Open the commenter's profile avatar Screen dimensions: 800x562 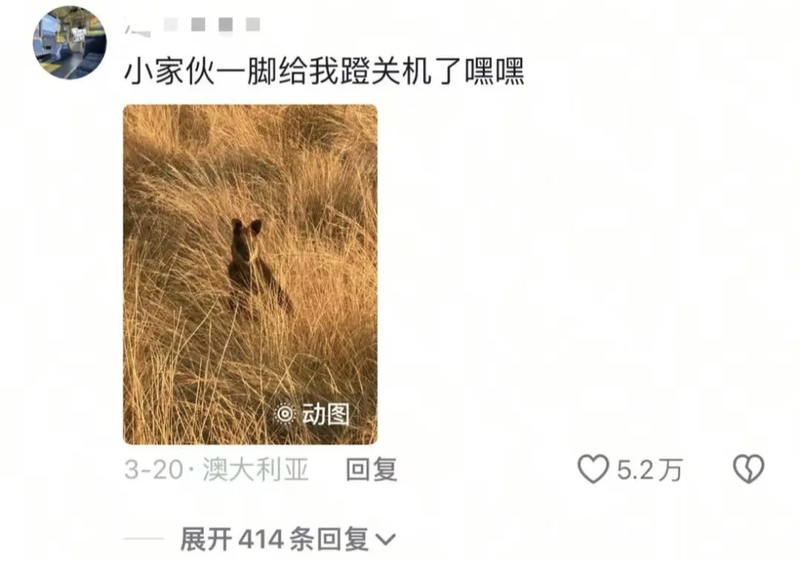tap(69, 42)
